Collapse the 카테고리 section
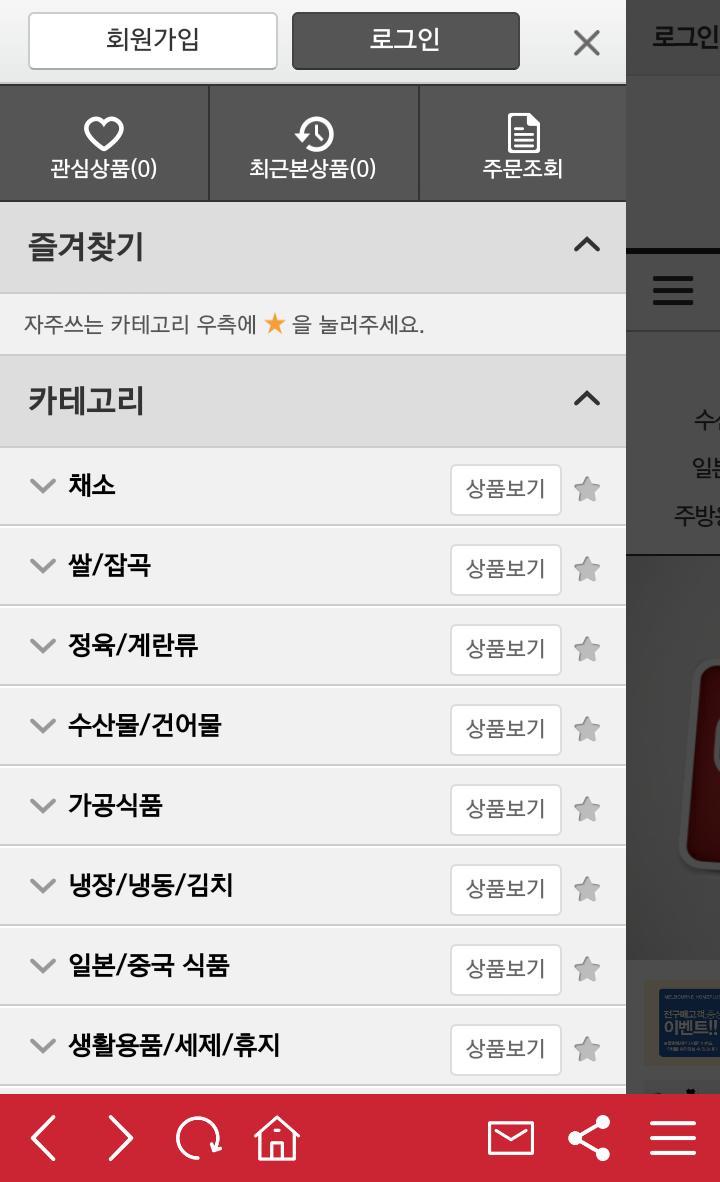The width and height of the screenshot is (720, 1182). point(586,400)
